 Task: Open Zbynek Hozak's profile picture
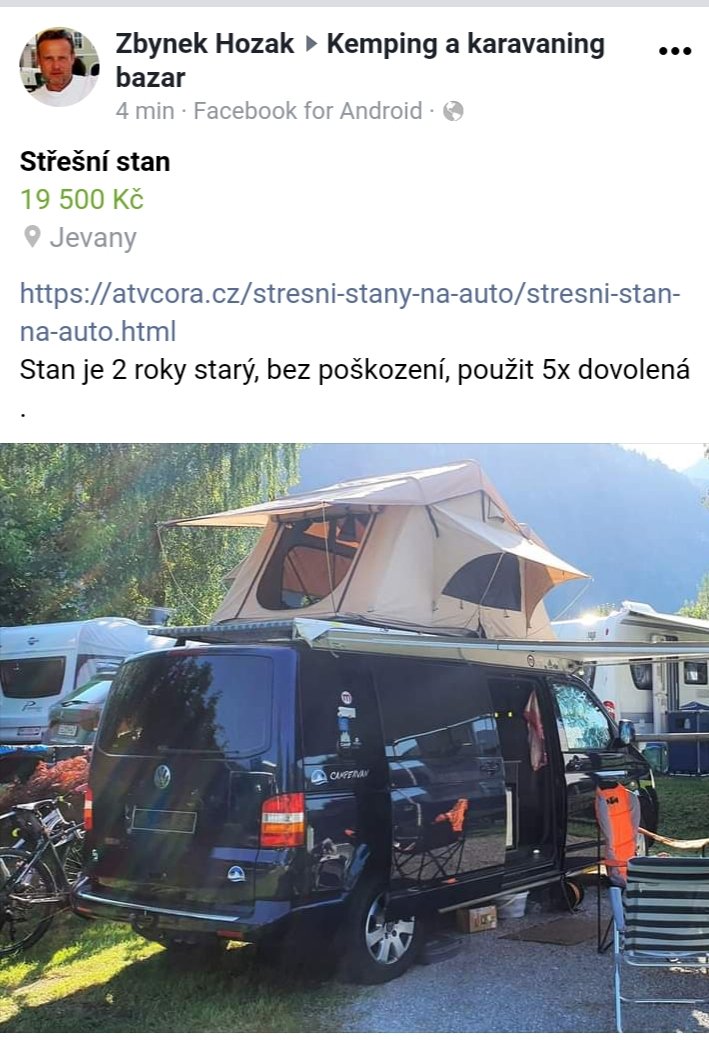59,67
